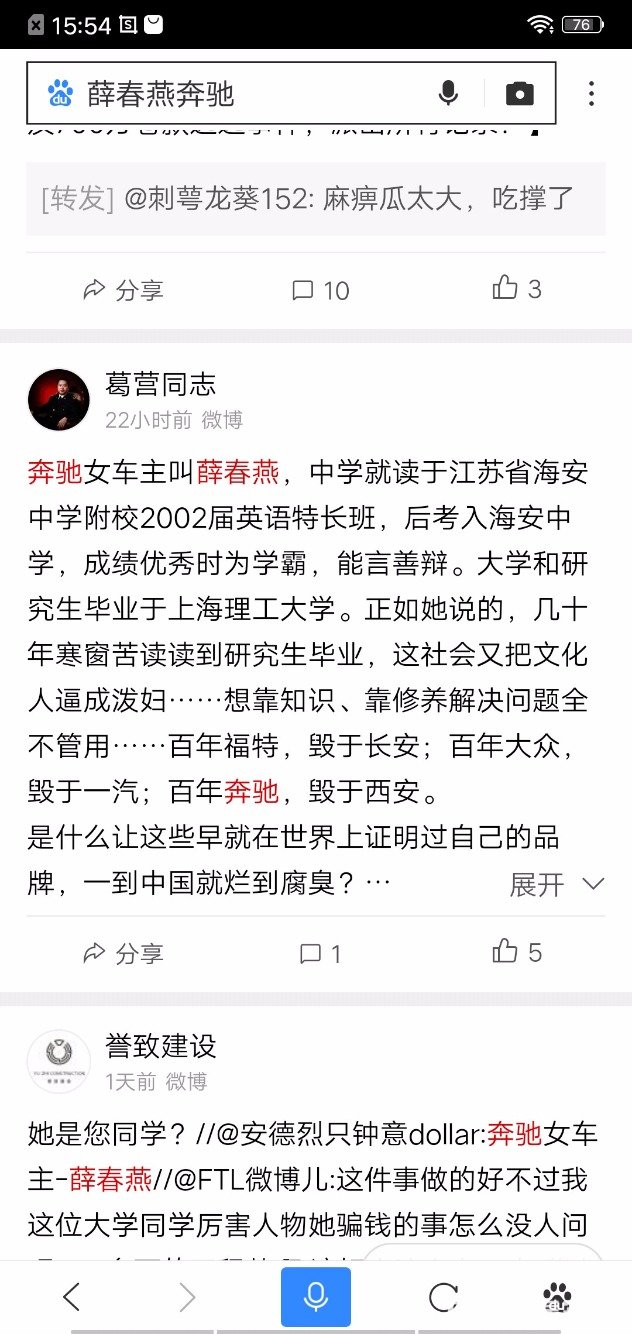Tap the search box with 薛春燕奔驰
632x1334 pixels.
(x=291, y=94)
